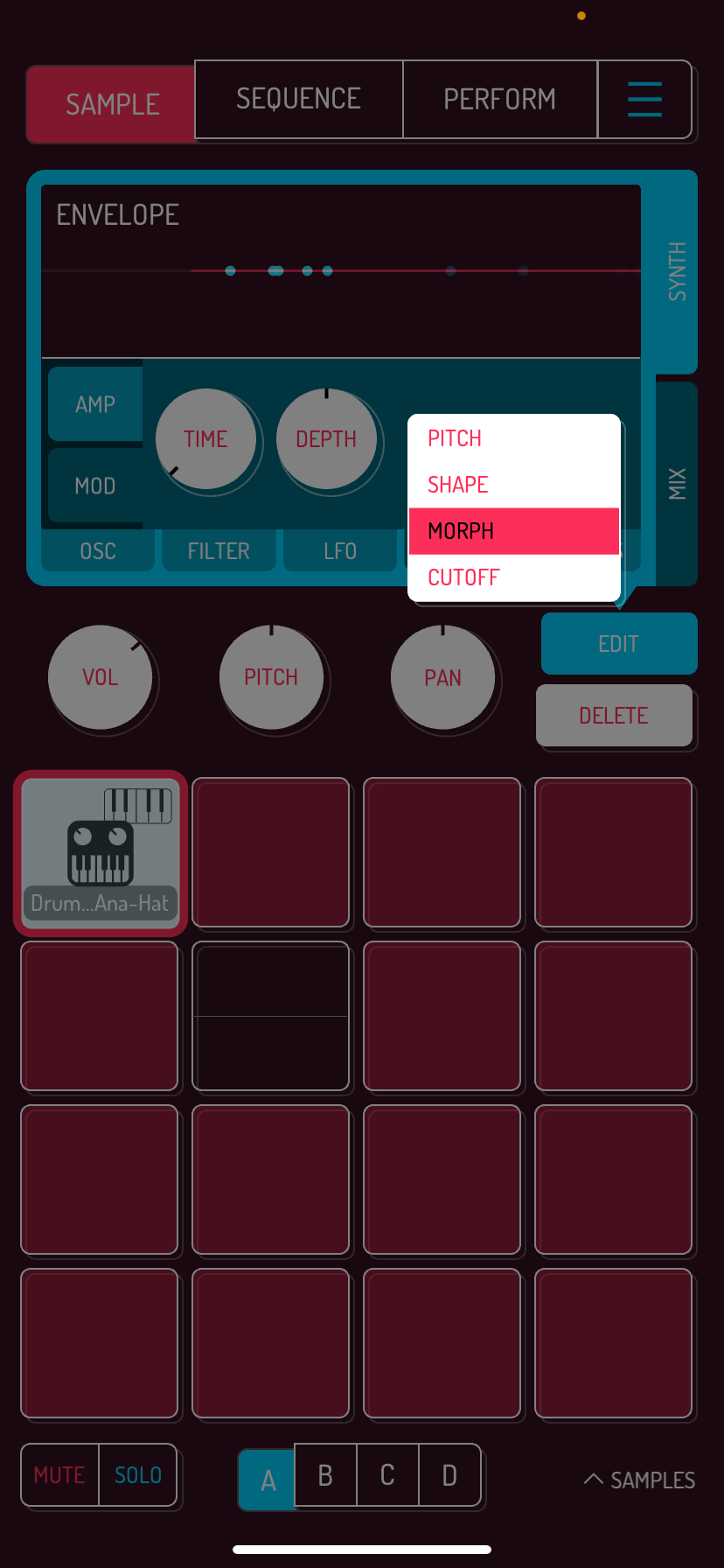Switch to the PERFORM tab
Viewport: 724px width, 1568px height.
[499, 99]
